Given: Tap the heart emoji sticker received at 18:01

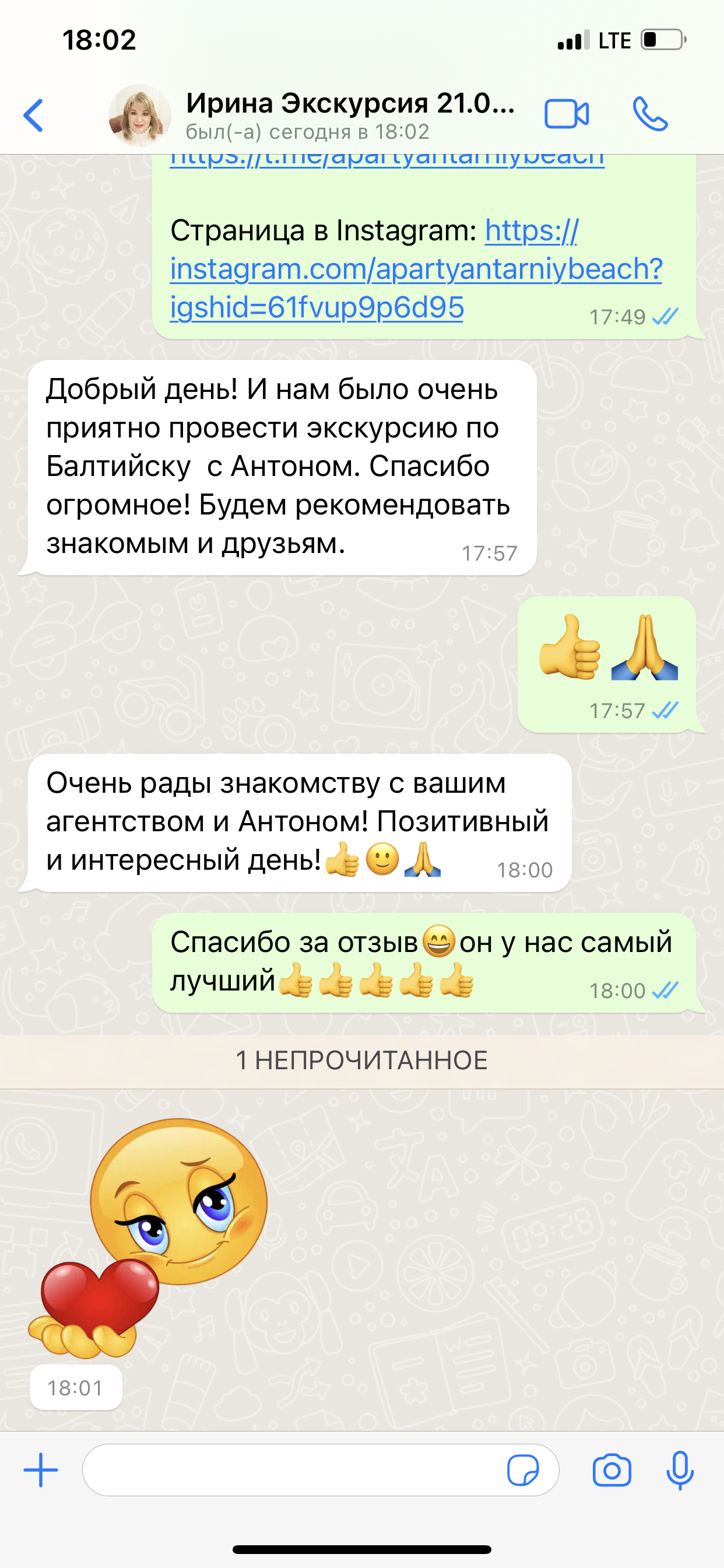Looking at the screenshot, I should click(x=148, y=1237).
